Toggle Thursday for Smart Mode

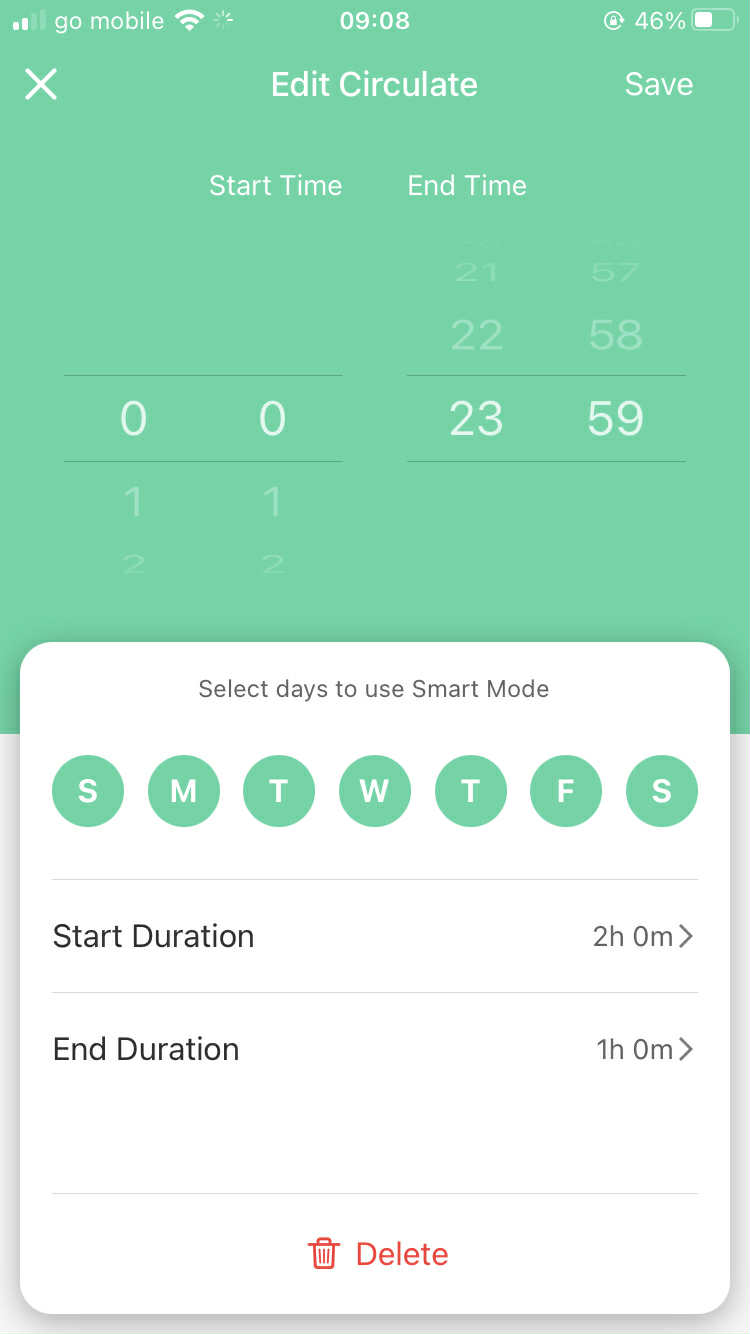coord(470,791)
